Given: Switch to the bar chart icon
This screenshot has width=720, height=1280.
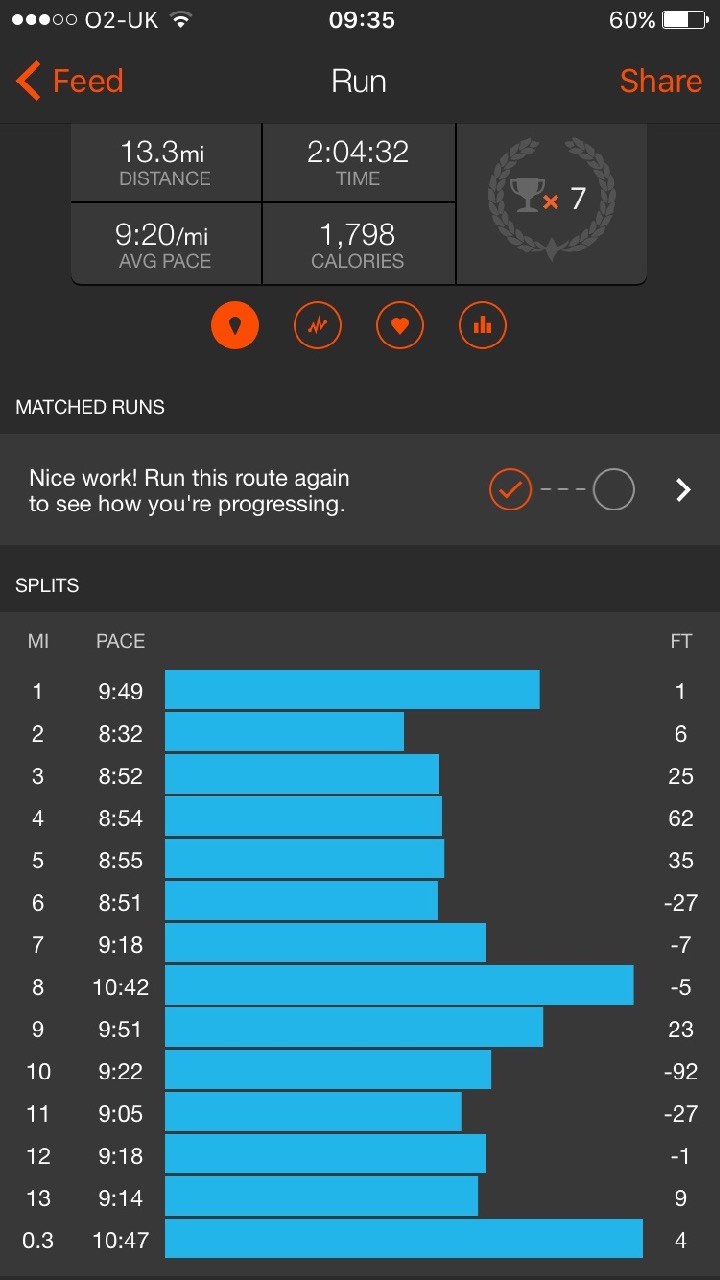Looking at the screenshot, I should pyautogui.click(x=483, y=326).
